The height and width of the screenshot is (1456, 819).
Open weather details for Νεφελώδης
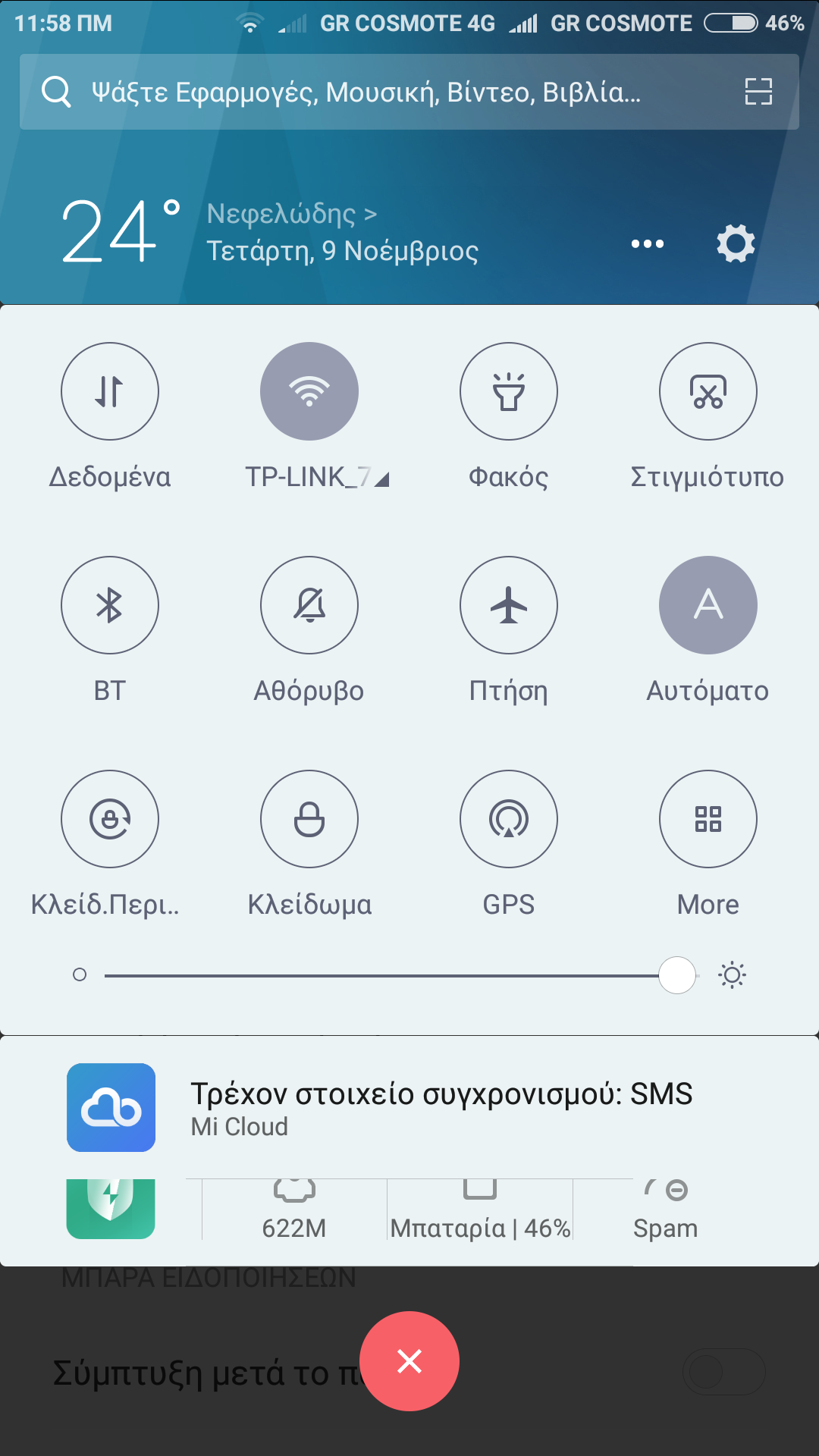click(292, 214)
